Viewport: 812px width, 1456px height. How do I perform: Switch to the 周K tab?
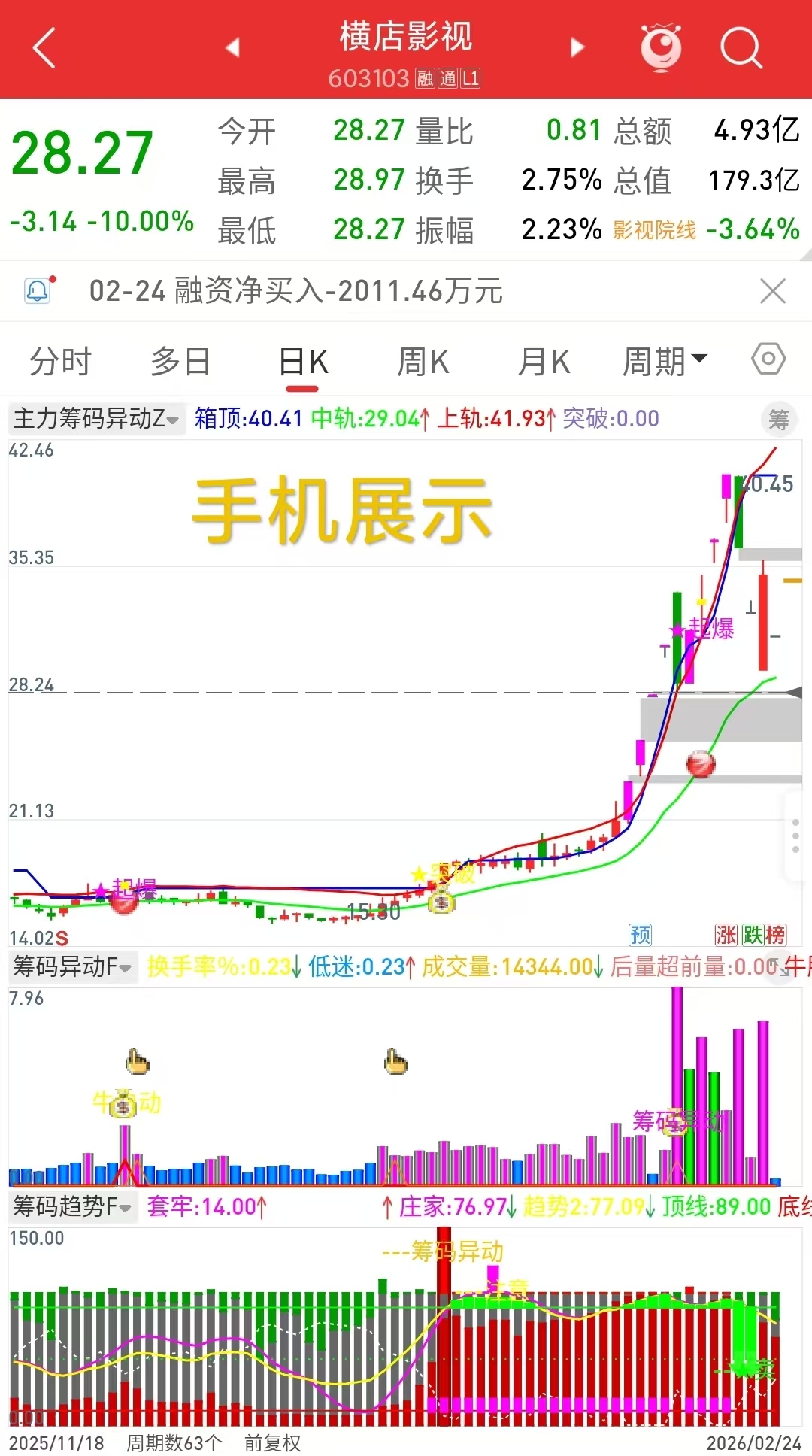[x=423, y=362]
